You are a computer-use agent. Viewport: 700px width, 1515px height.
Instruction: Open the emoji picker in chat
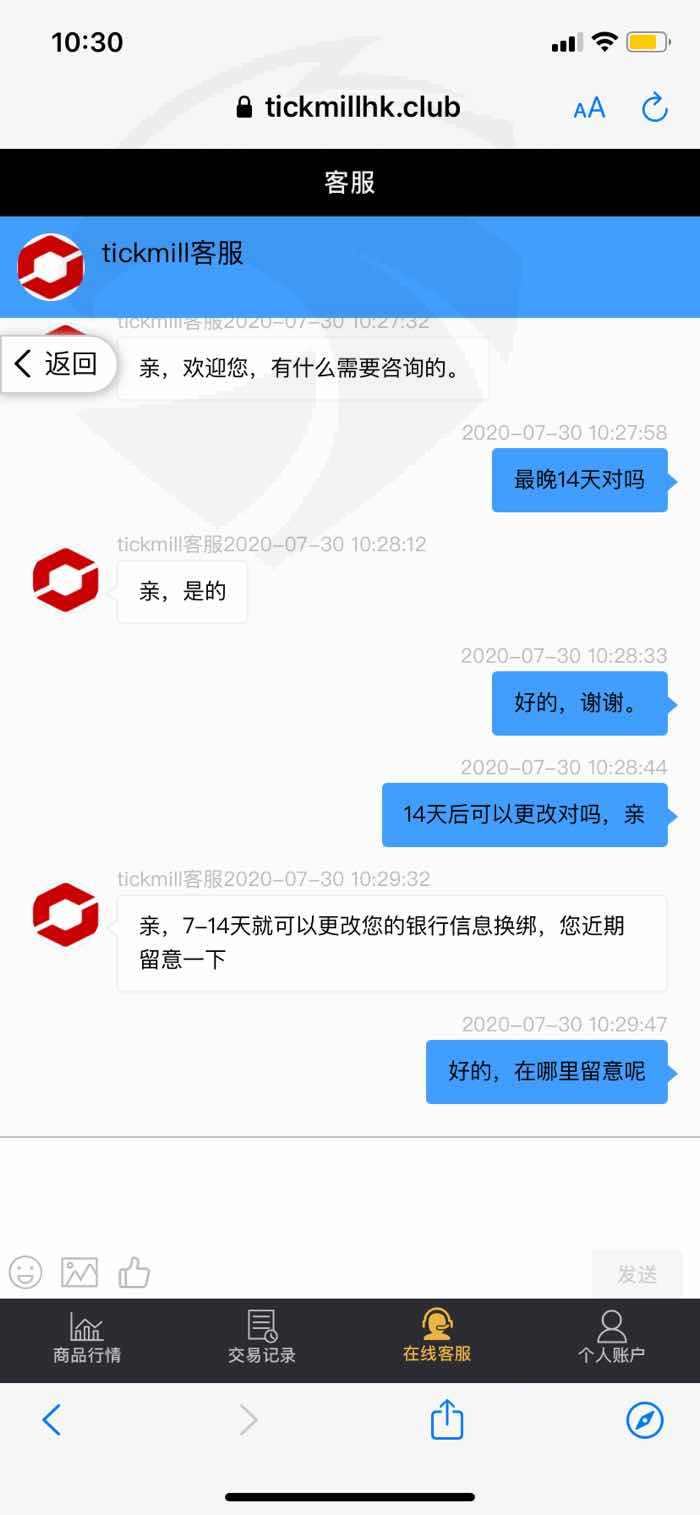pos(26,1272)
